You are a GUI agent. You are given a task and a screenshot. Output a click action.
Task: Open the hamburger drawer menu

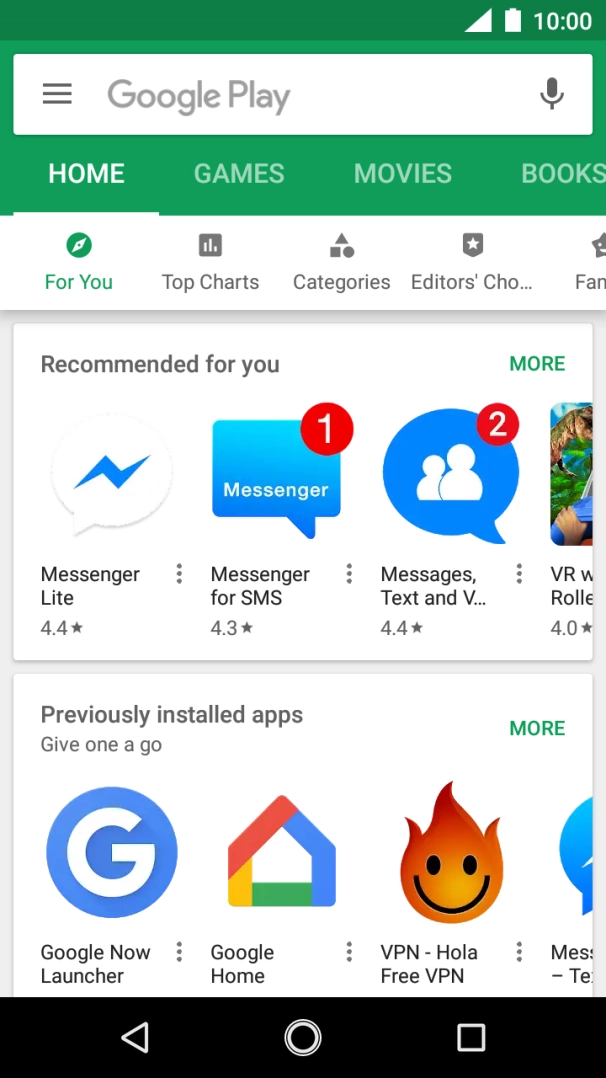(x=57, y=94)
